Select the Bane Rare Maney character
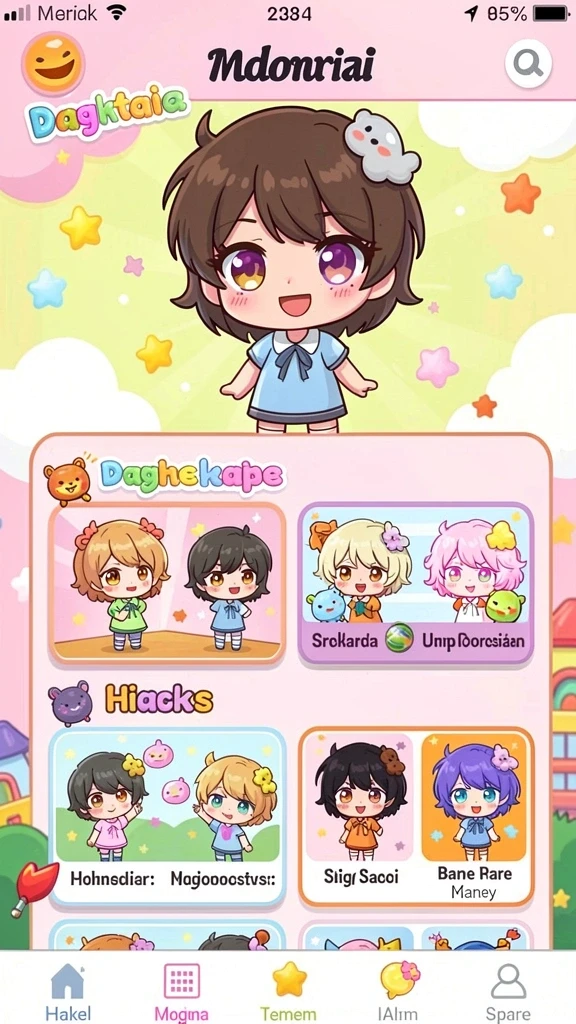The width and height of the screenshot is (576, 1024). (x=474, y=817)
